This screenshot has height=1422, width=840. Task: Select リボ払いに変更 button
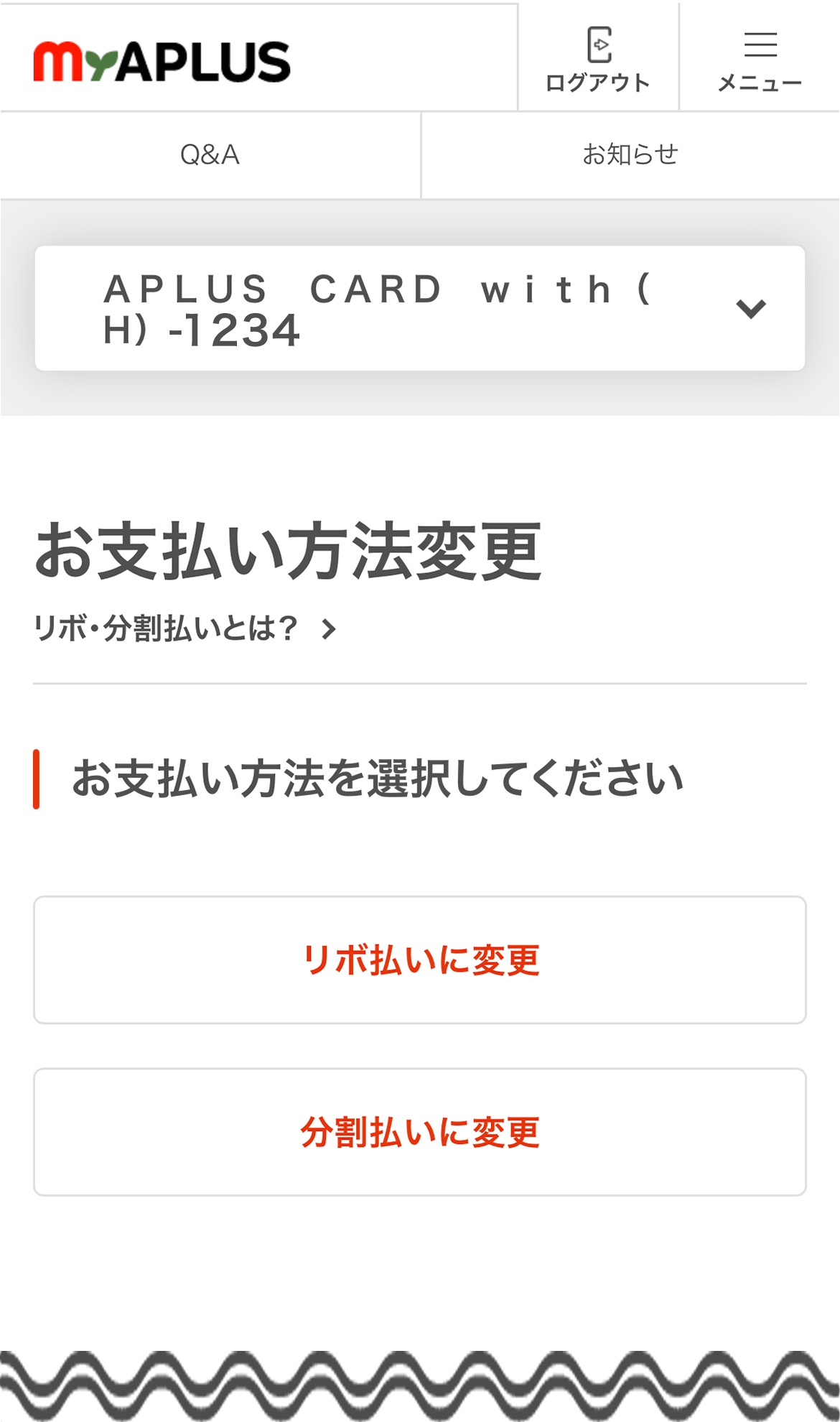click(x=420, y=960)
